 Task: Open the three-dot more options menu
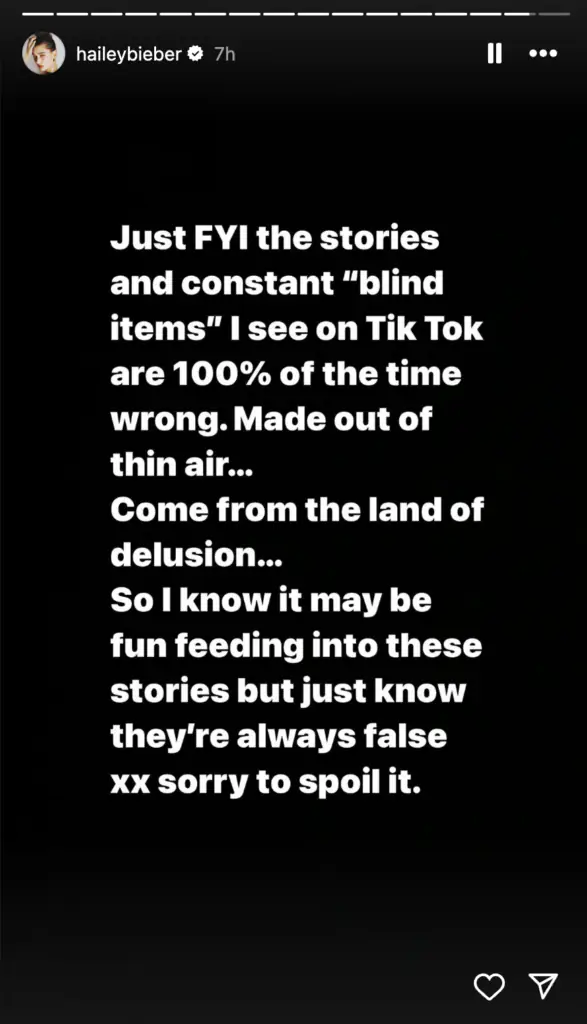coord(543,54)
